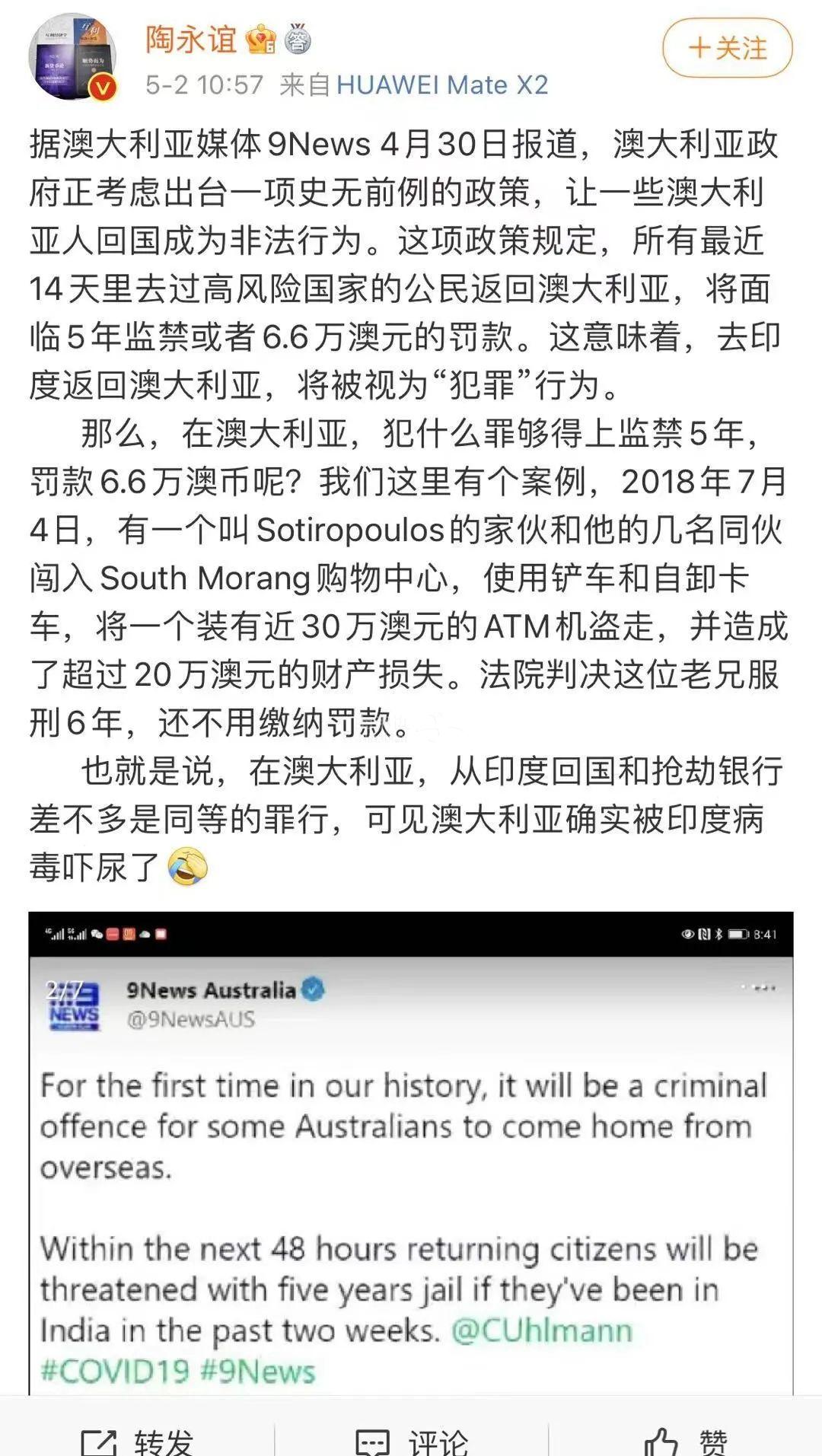Screen dimensions: 822x1456
Task: Open the username 陶永谊
Action: point(191,39)
